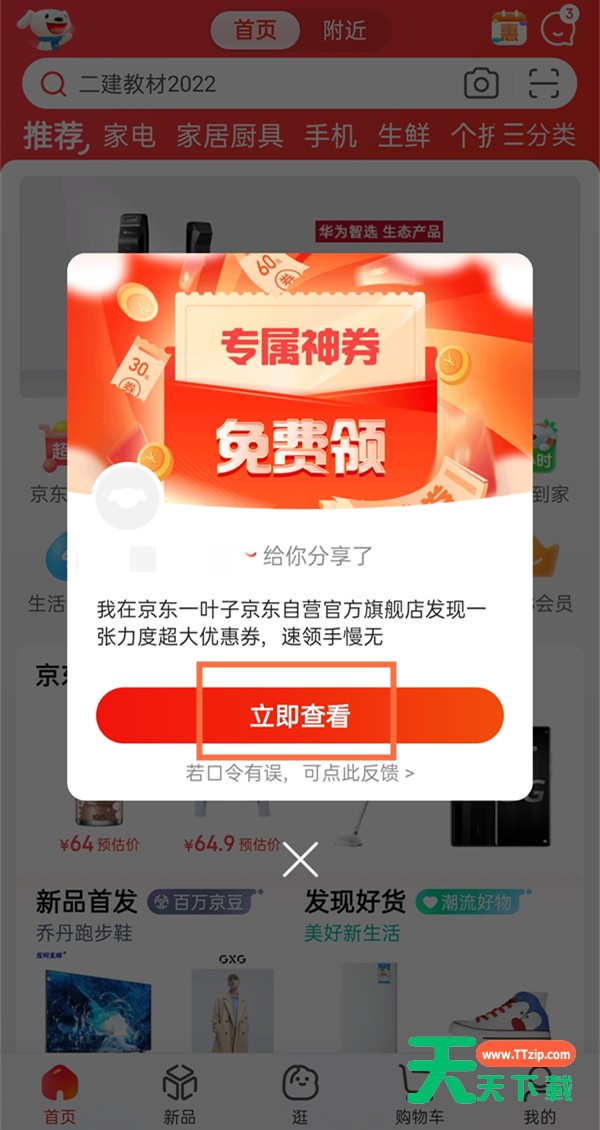Tap the 立即查看 button

pyautogui.click(x=299, y=716)
